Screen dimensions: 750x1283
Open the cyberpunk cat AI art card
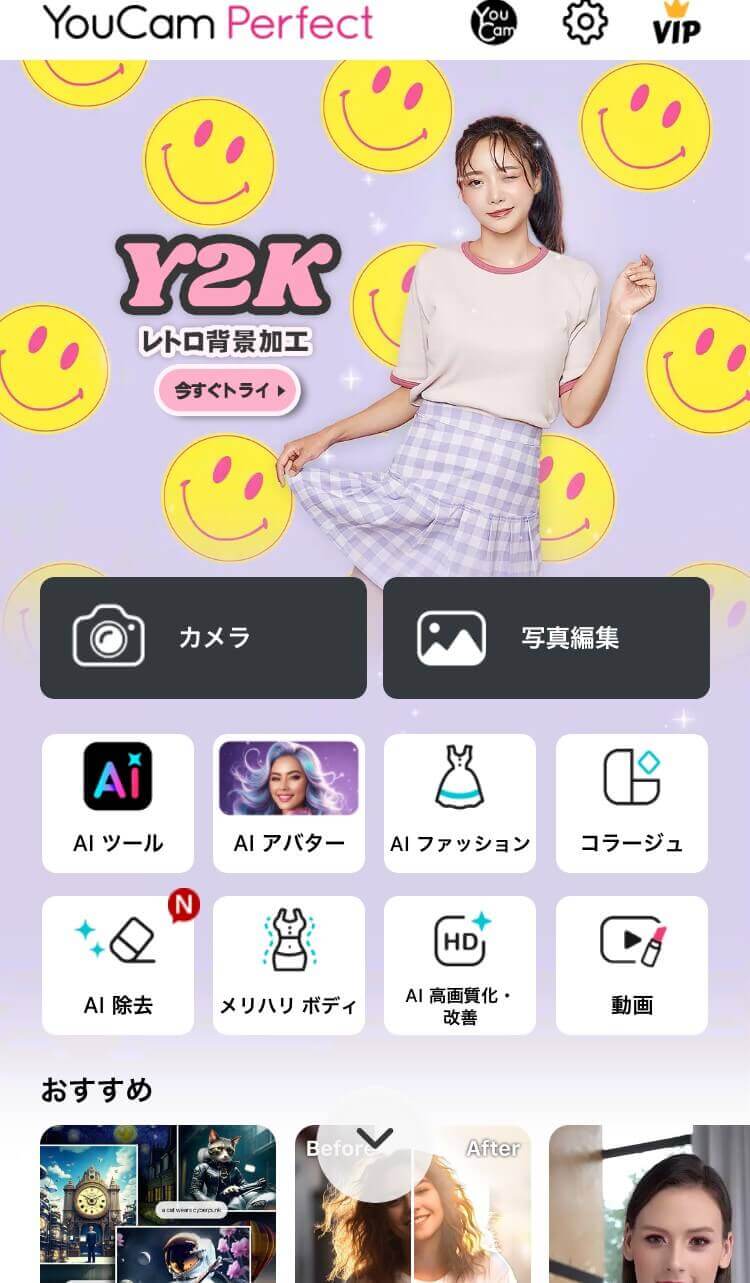158,1205
